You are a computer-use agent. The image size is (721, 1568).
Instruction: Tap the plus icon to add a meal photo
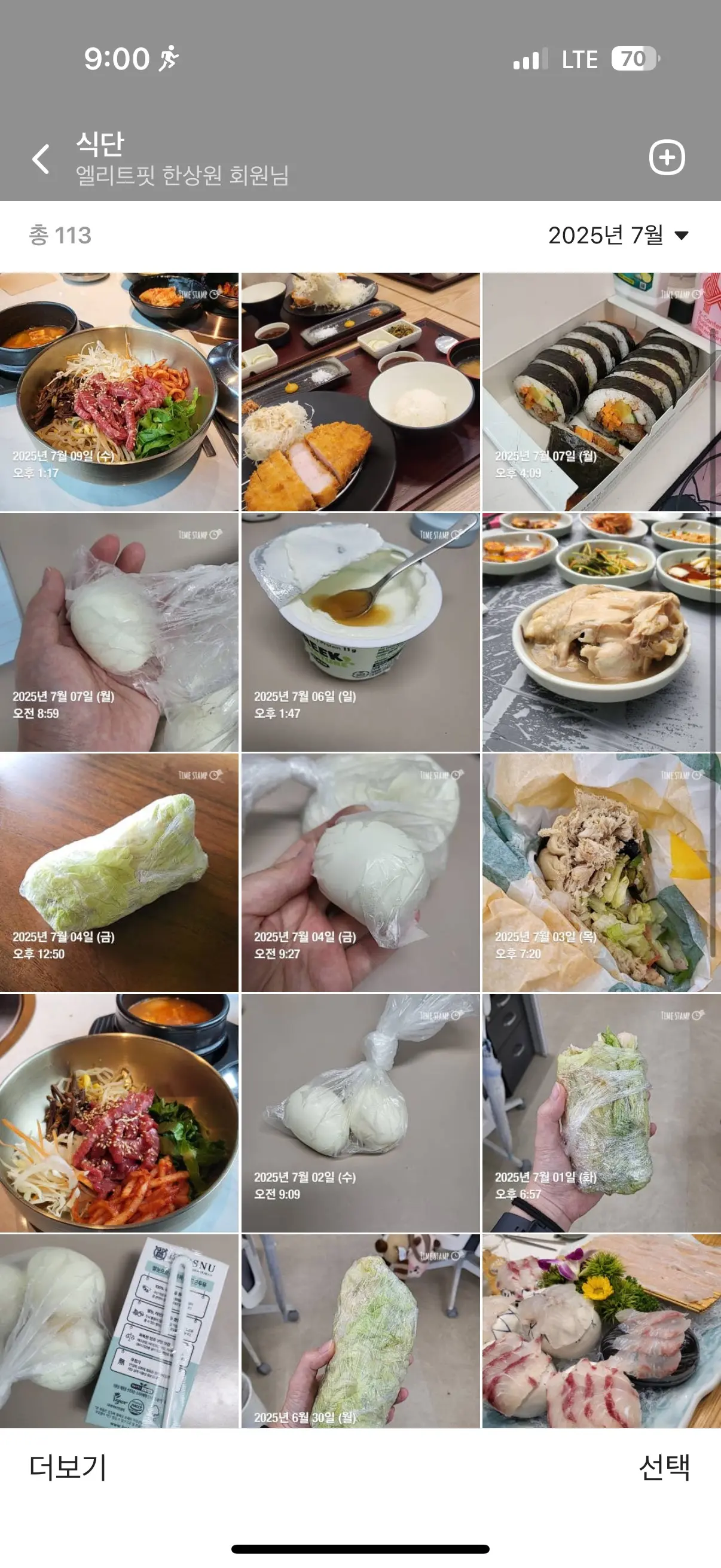click(x=668, y=158)
